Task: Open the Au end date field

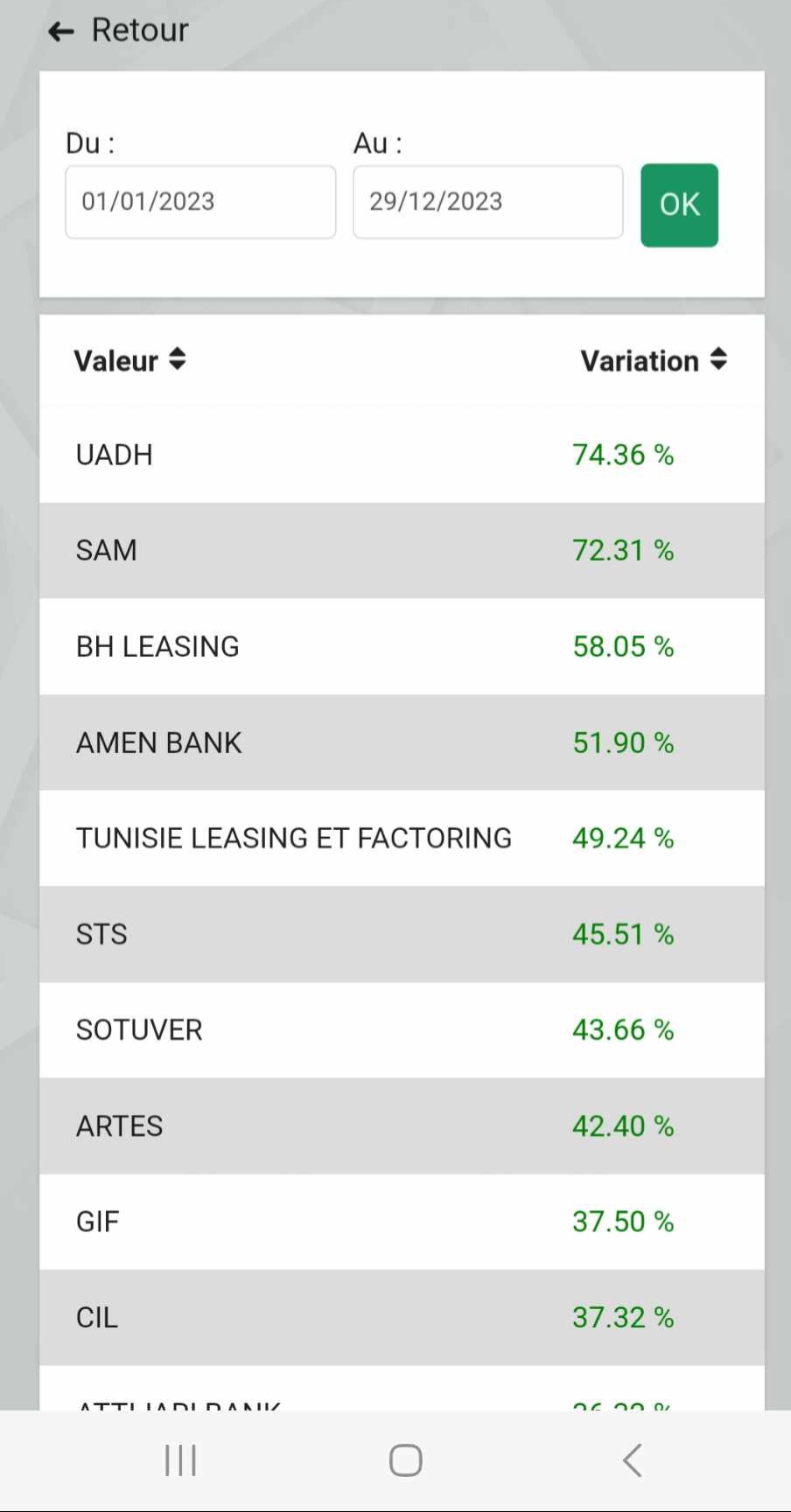Action: pos(488,202)
